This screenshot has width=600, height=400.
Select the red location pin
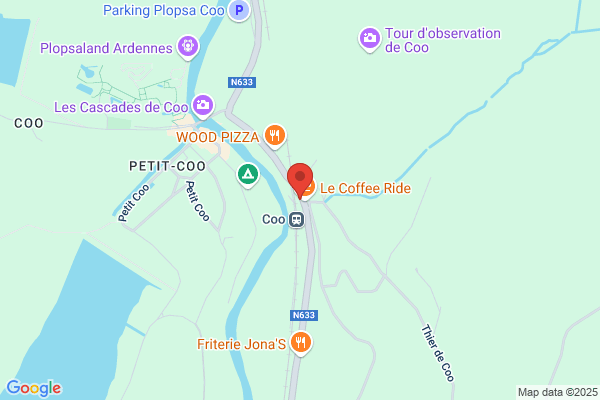coord(300,181)
